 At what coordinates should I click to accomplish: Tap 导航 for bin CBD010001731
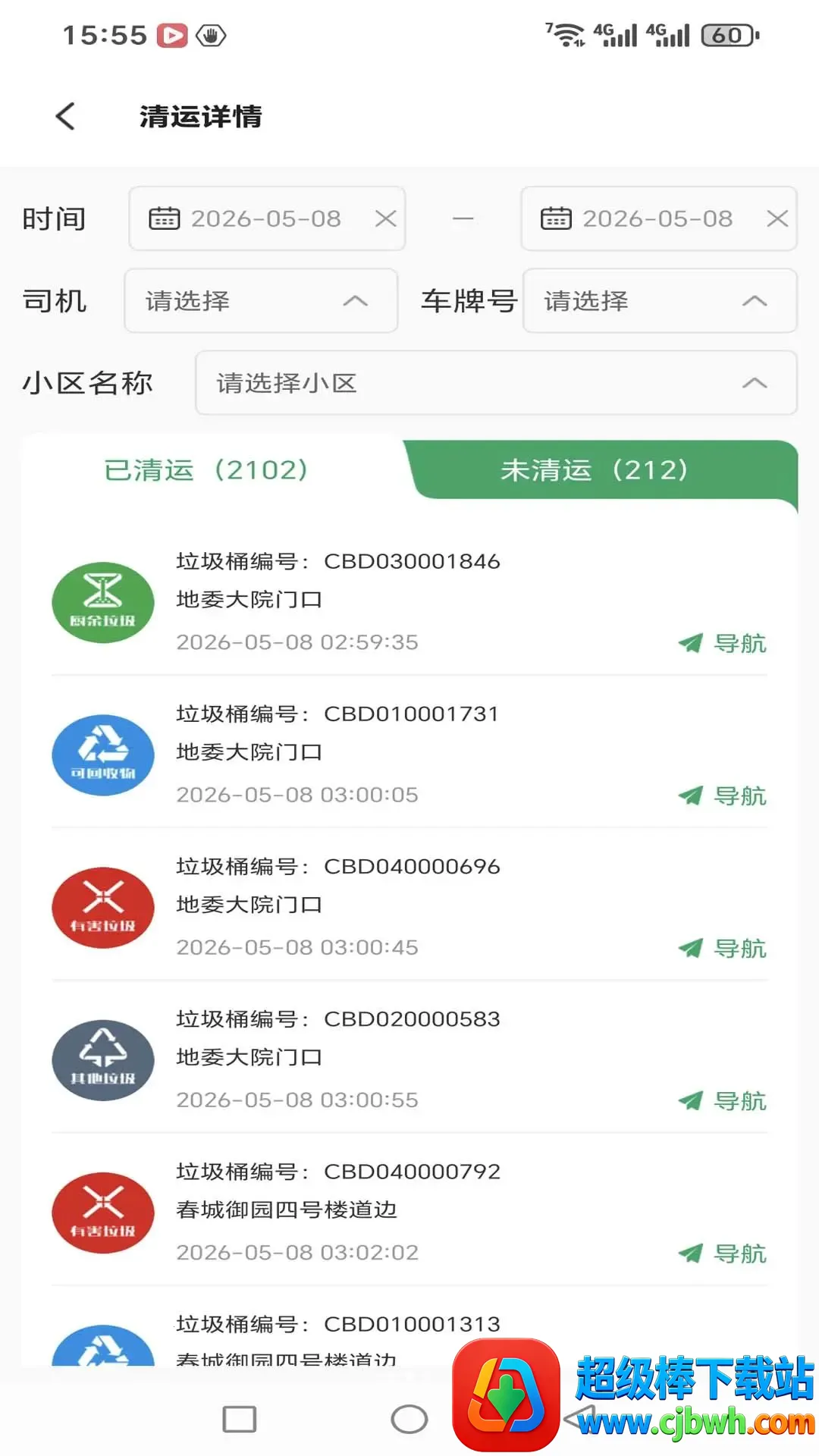click(722, 795)
